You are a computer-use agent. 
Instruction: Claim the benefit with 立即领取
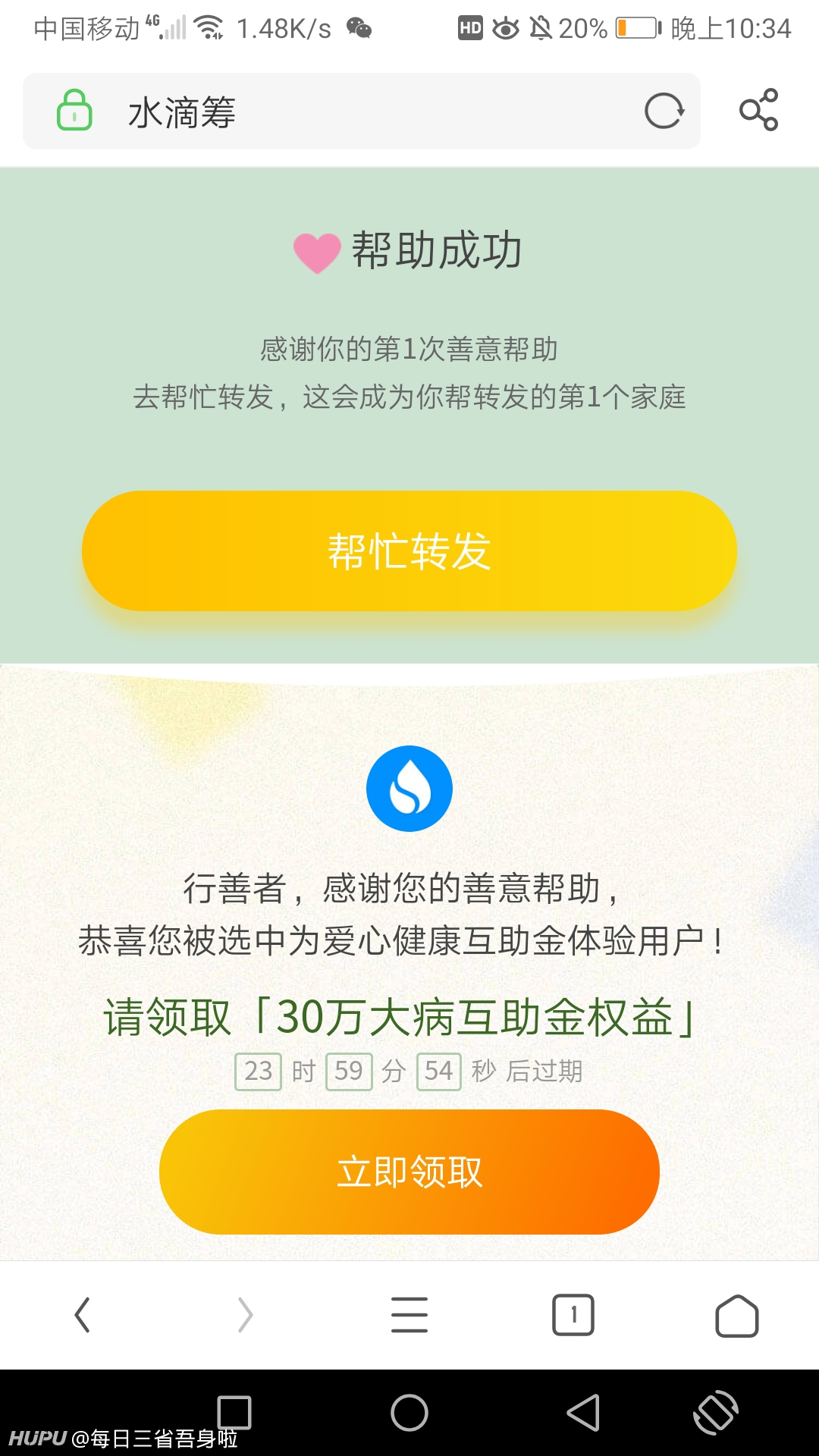(409, 1172)
